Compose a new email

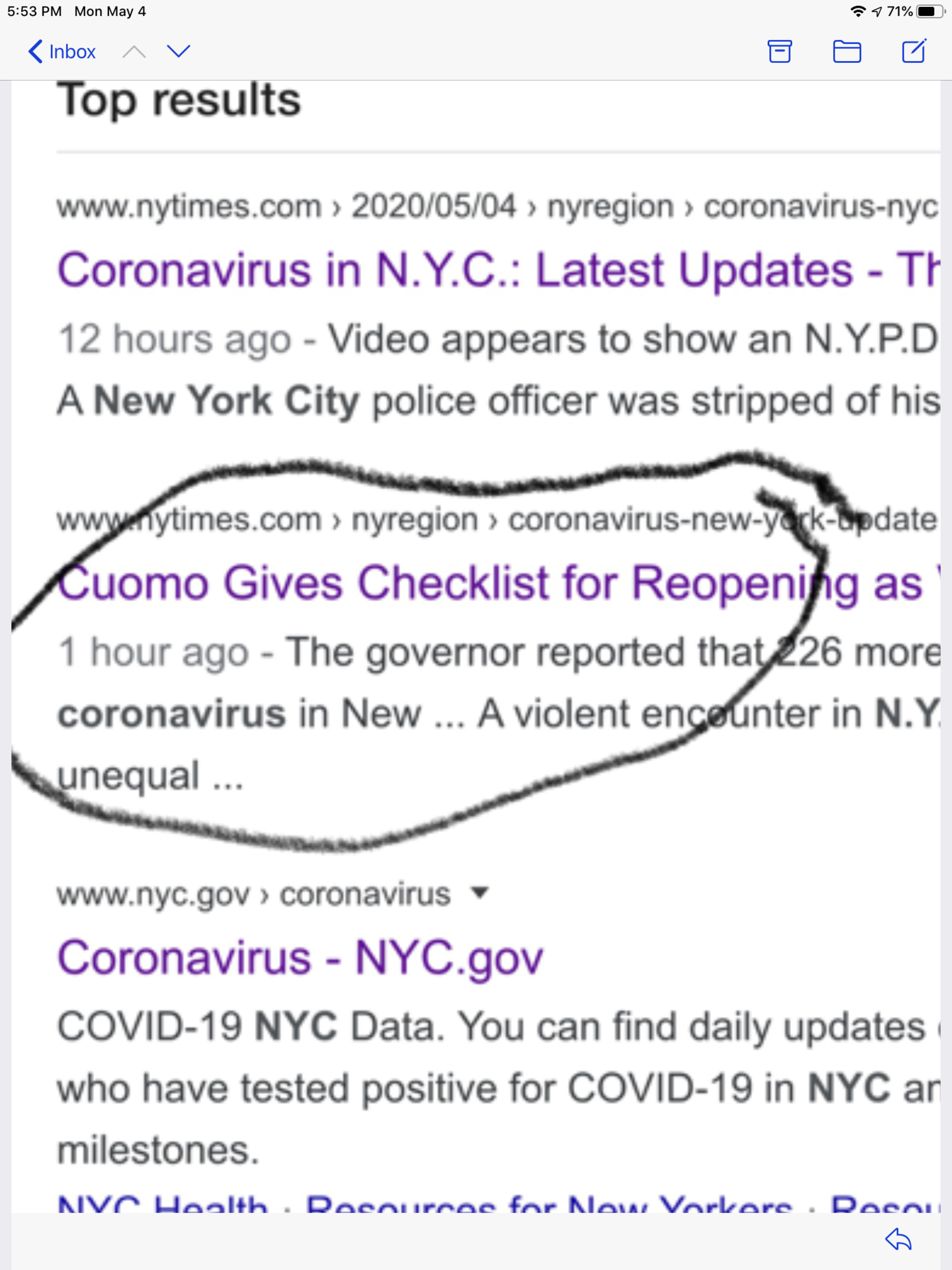[914, 51]
